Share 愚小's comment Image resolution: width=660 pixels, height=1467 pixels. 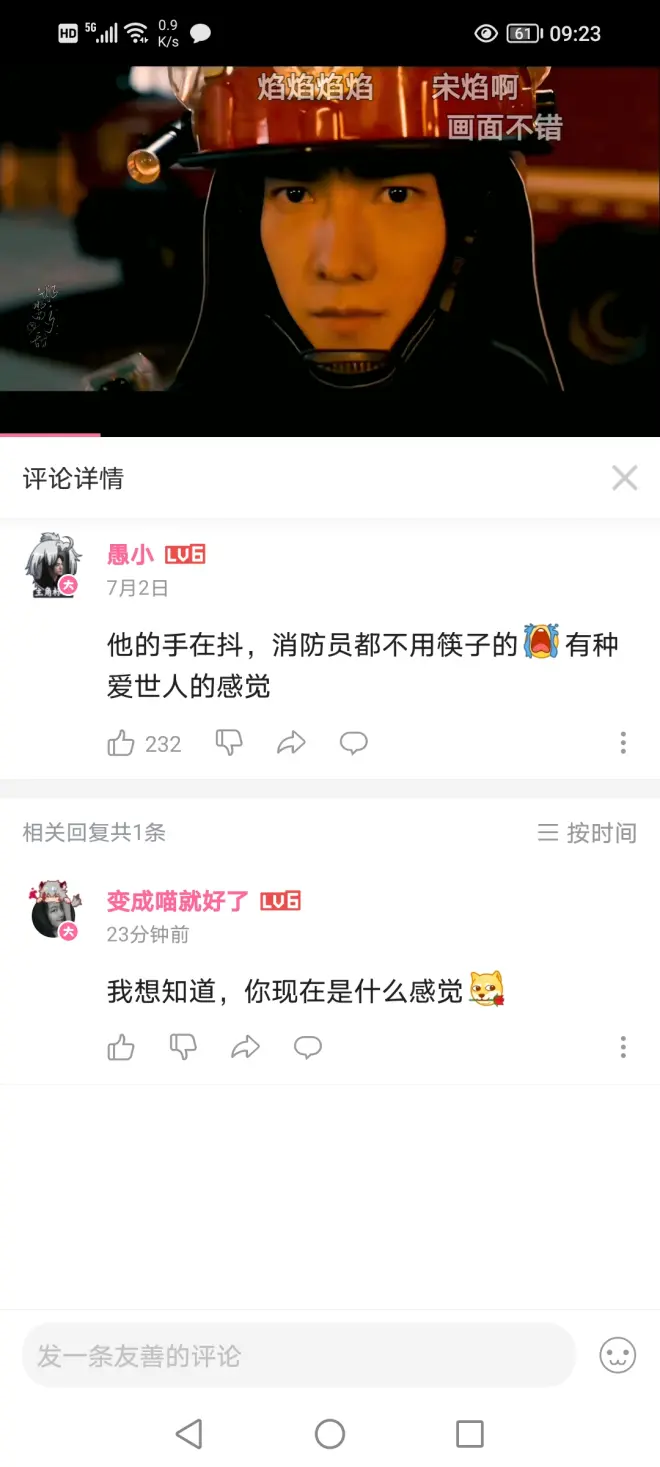tap(291, 743)
